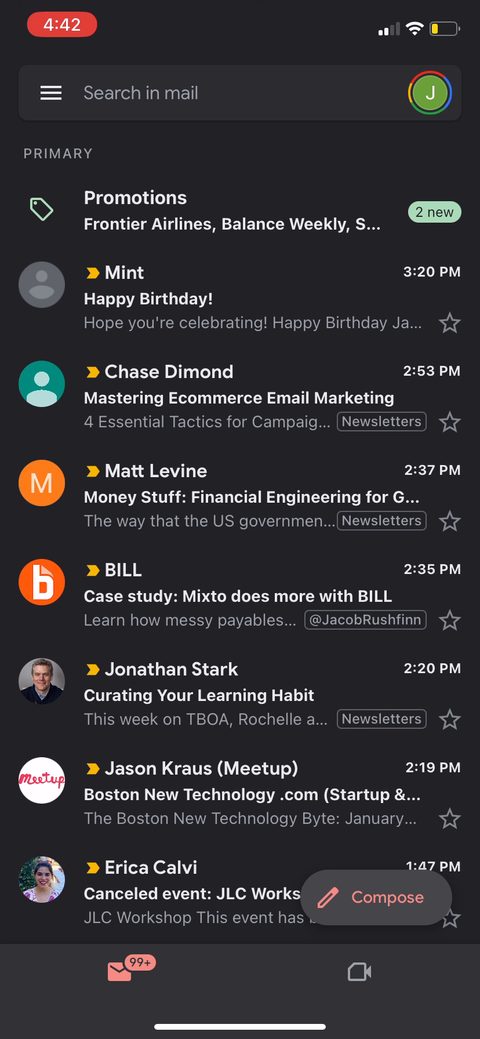
Task: Open Chase Dimond's Ecommerce Email Marketing email
Action: click(240, 397)
